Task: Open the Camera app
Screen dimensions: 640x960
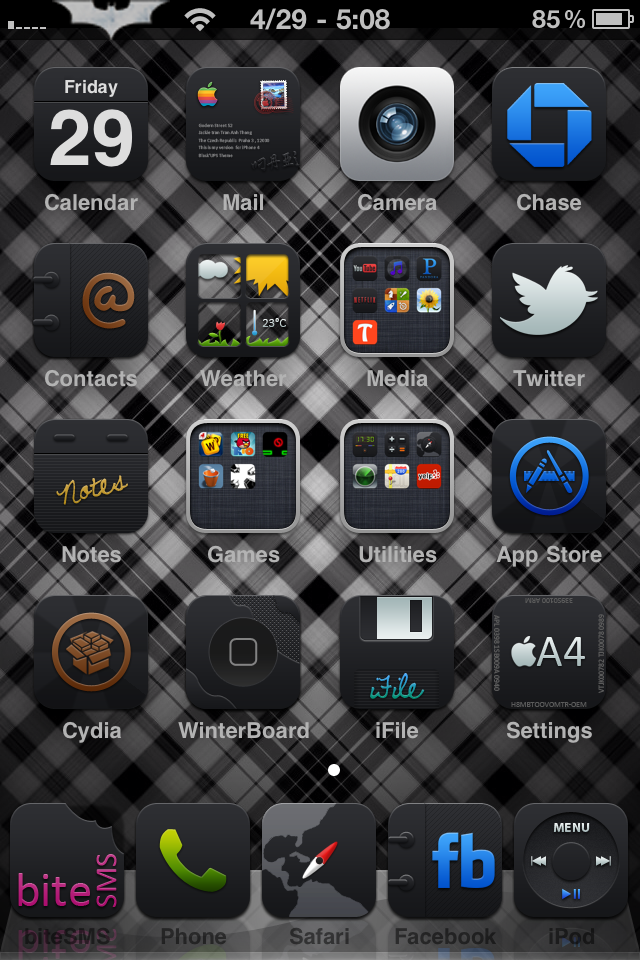Action: [397, 125]
